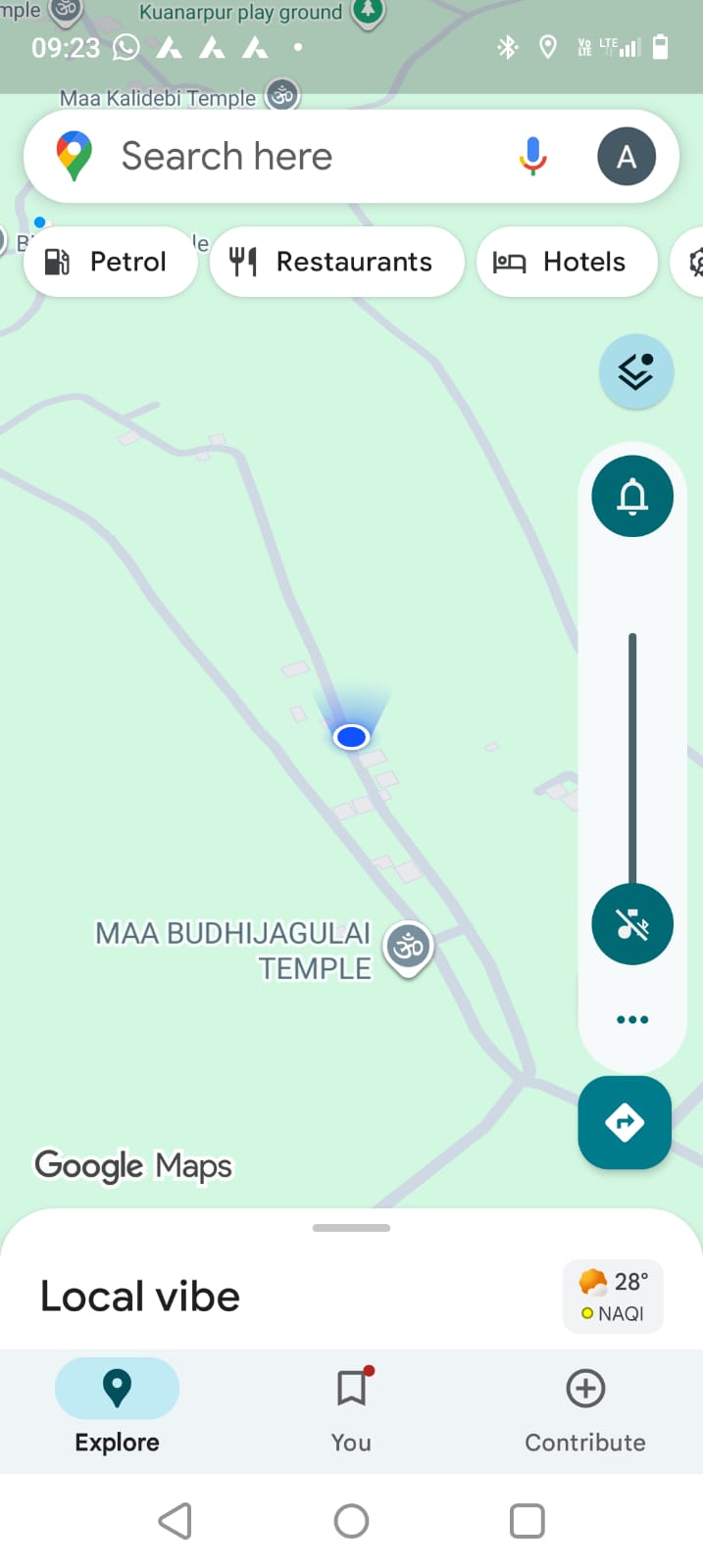
Task: Tap the Maa Budhijagulai Temple marker
Action: (x=409, y=947)
